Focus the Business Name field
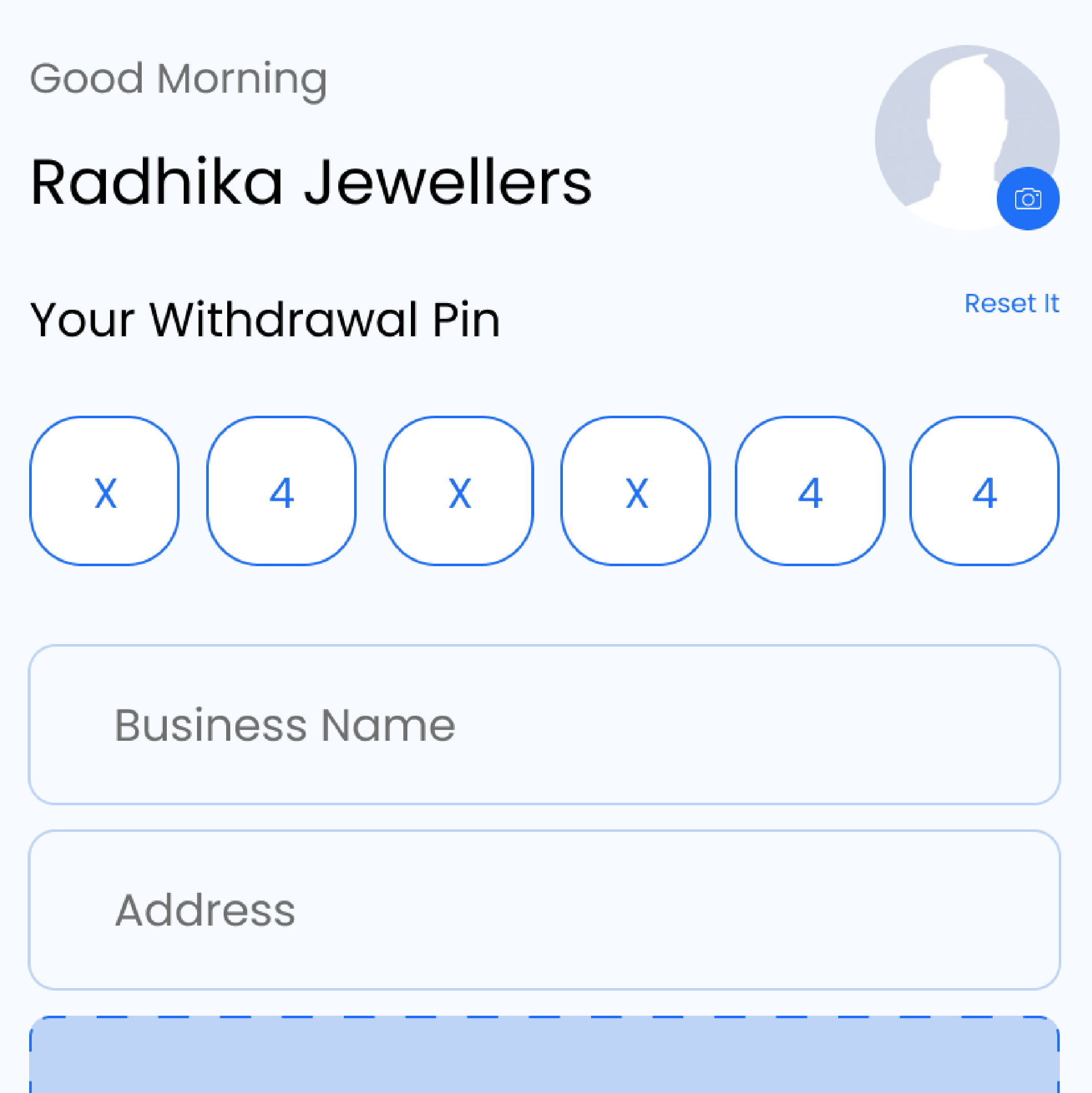This screenshot has height=1093, width=1092. pyautogui.click(x=544, y=725)
